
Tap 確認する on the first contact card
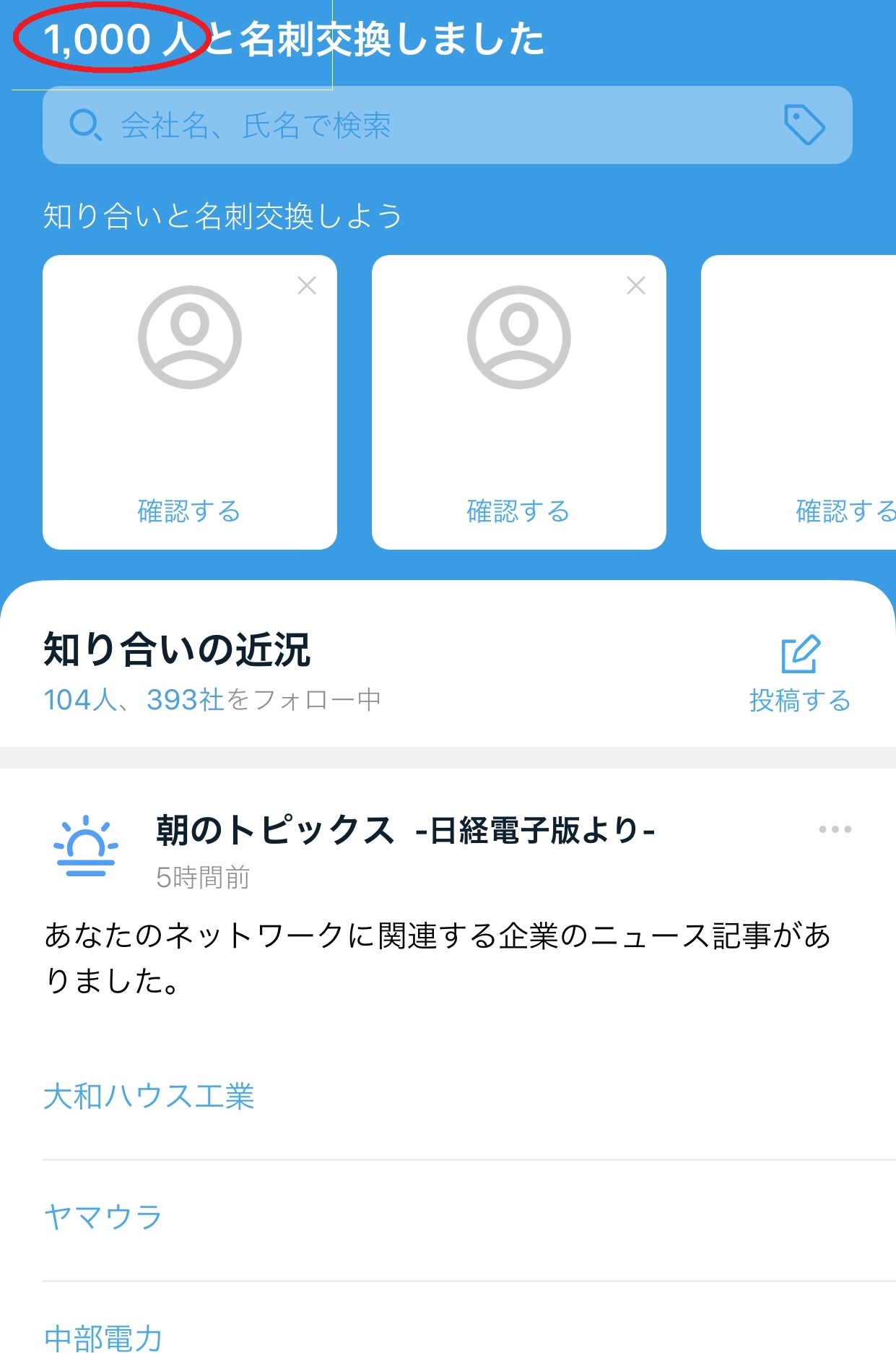point(189,511)
